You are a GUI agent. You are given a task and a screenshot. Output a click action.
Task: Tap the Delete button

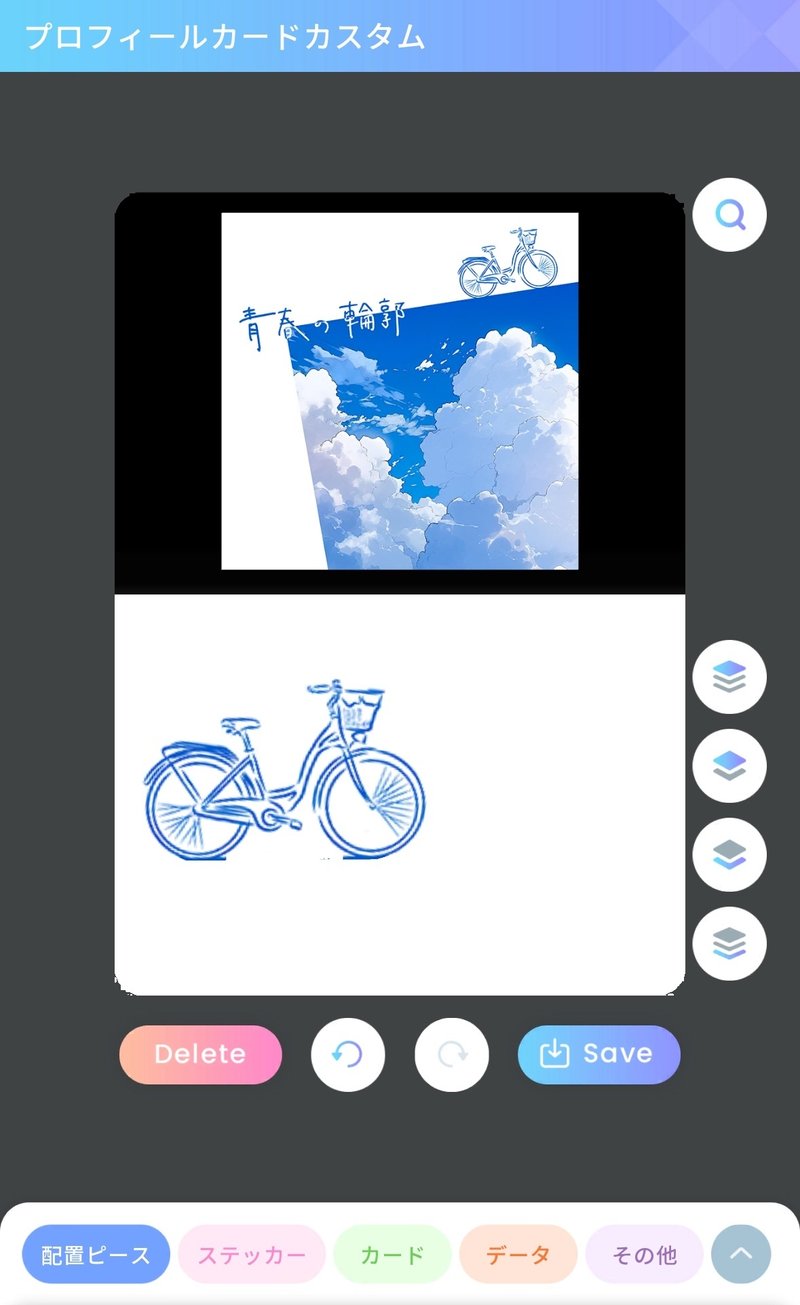pyautogui.click(x=200, y=1054)
